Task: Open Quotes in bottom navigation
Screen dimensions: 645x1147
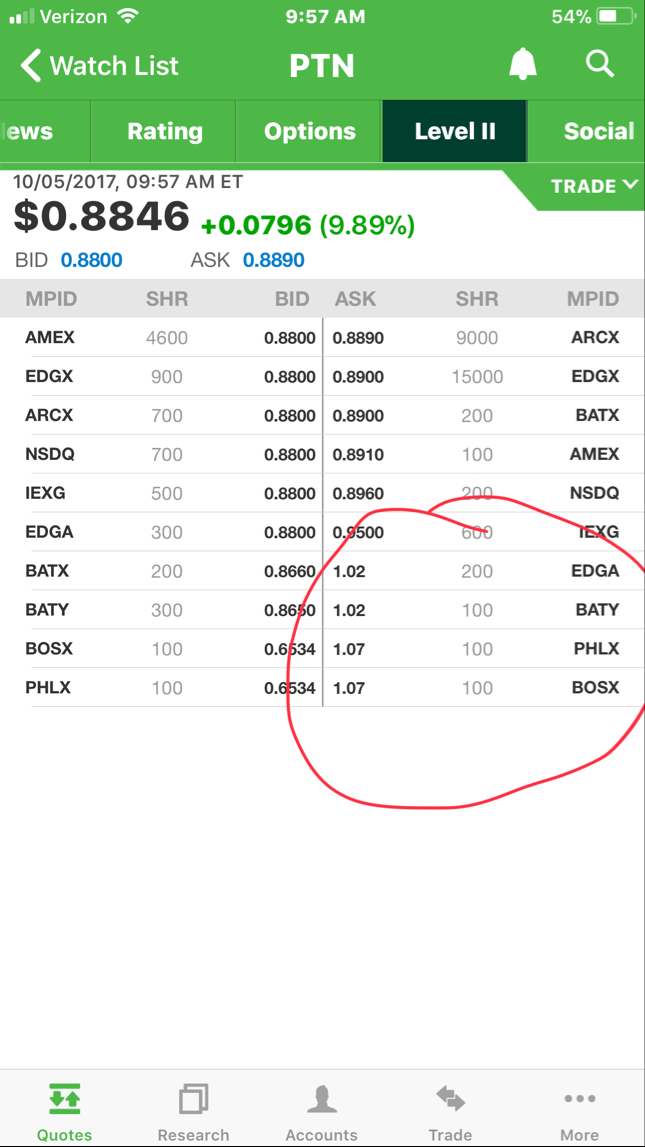Action: [65, 1110]
